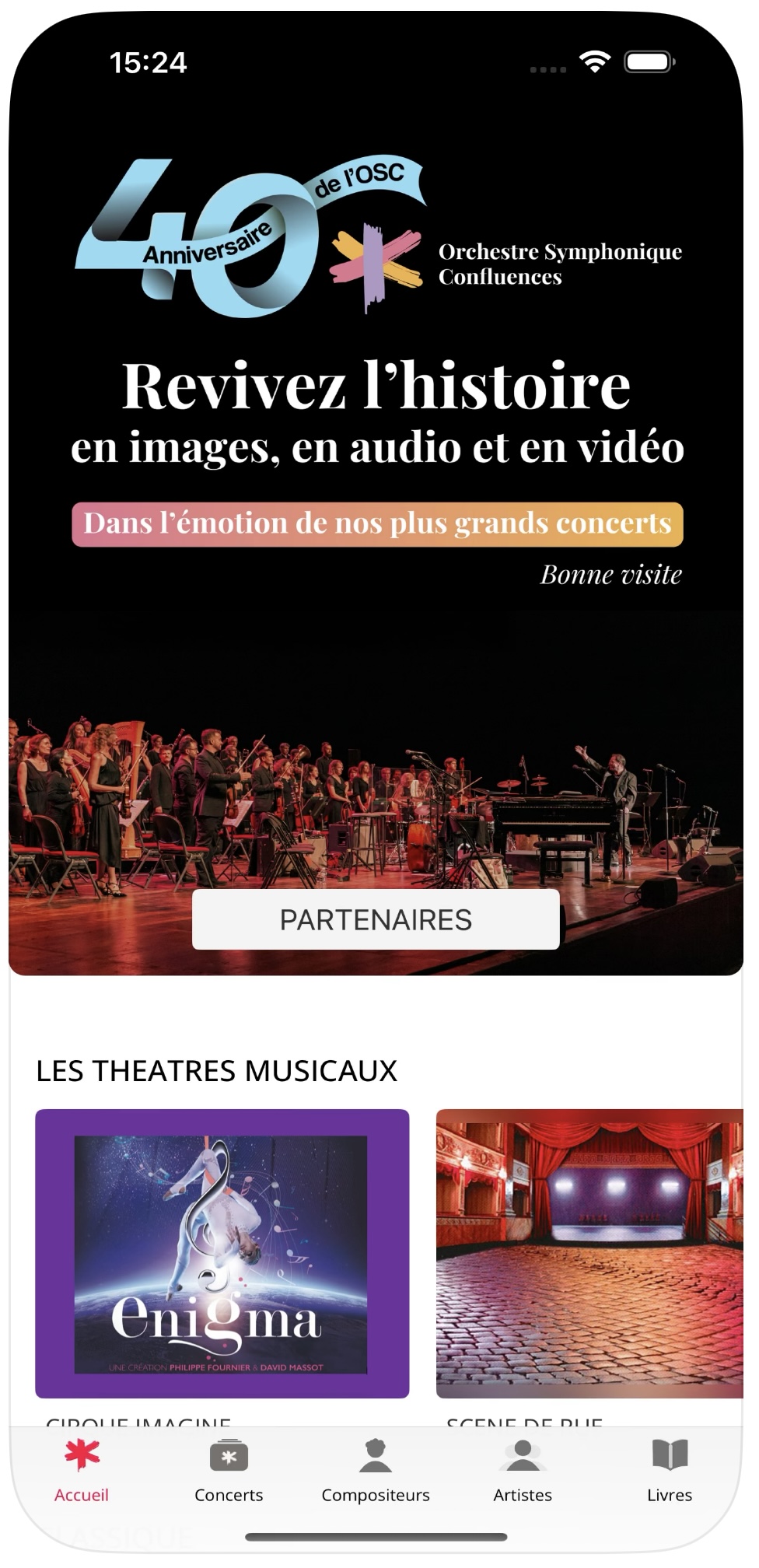Go to the Compositeurs tab
Screen dimensions: 759x1568
376,1472
